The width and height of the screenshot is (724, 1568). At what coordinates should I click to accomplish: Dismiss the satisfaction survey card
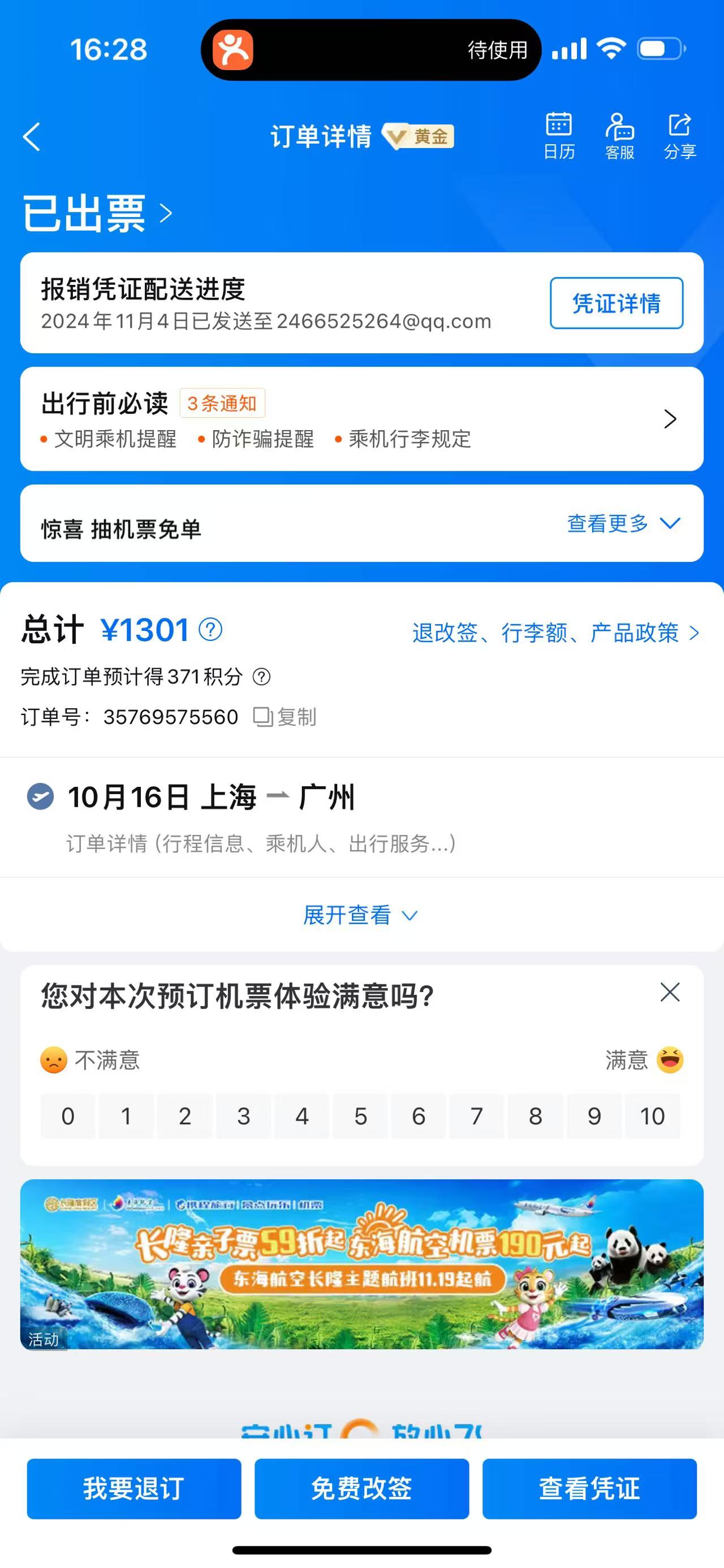670,992
